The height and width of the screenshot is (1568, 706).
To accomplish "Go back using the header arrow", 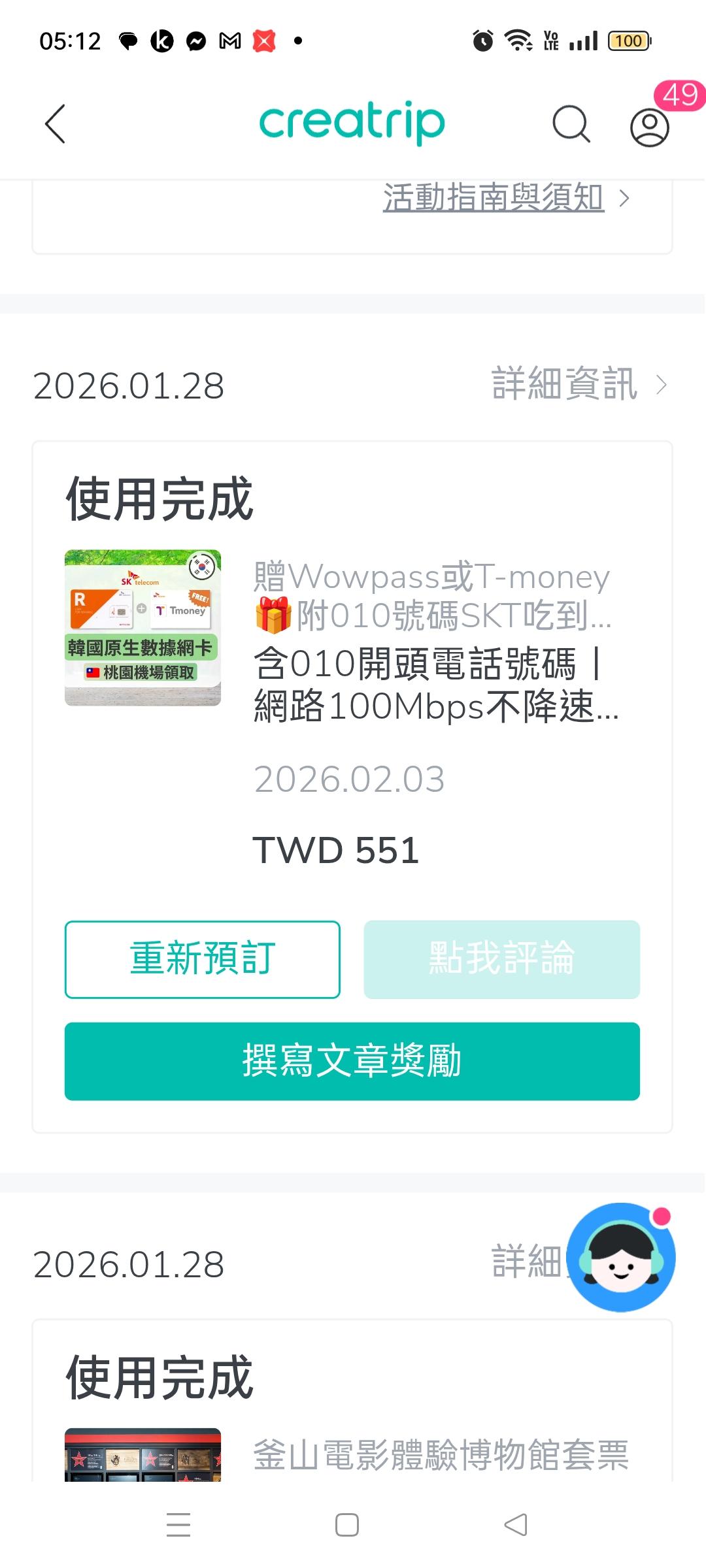I will [x=56, y=124].
